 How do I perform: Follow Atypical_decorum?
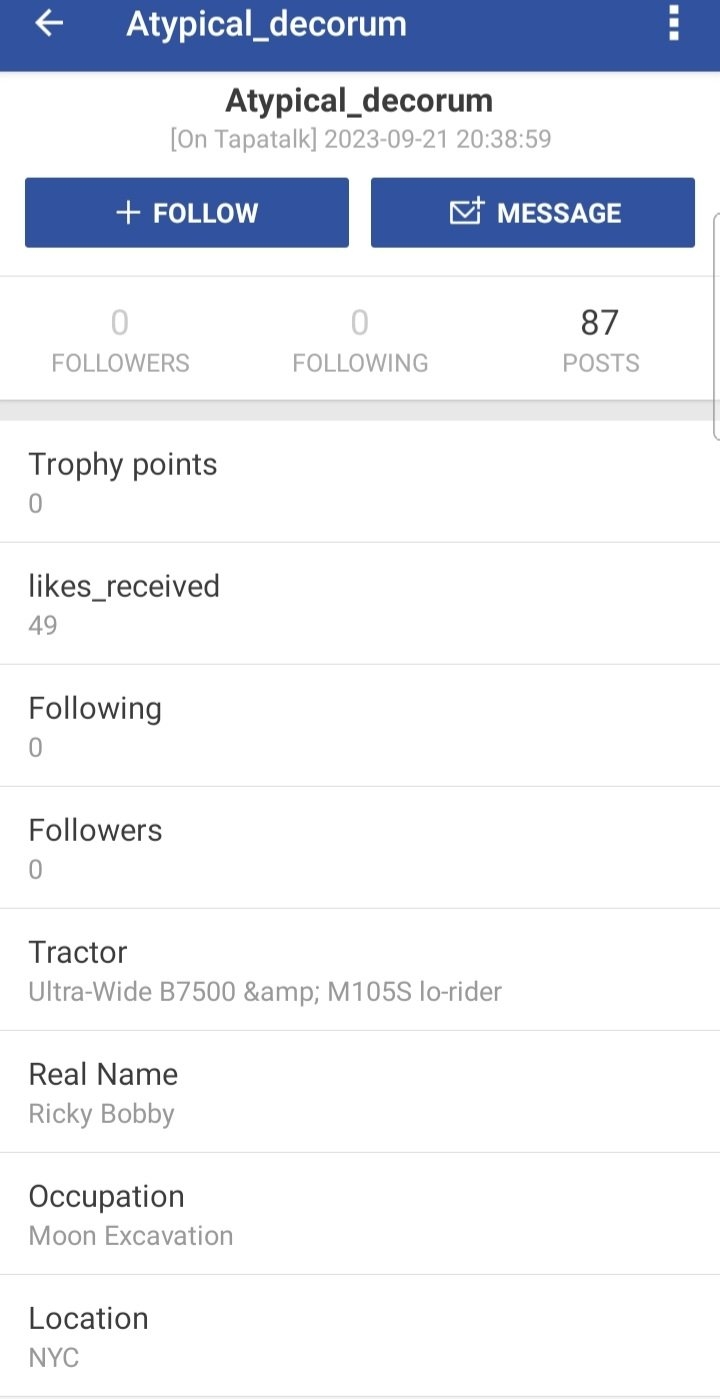(x=187, y=213)
